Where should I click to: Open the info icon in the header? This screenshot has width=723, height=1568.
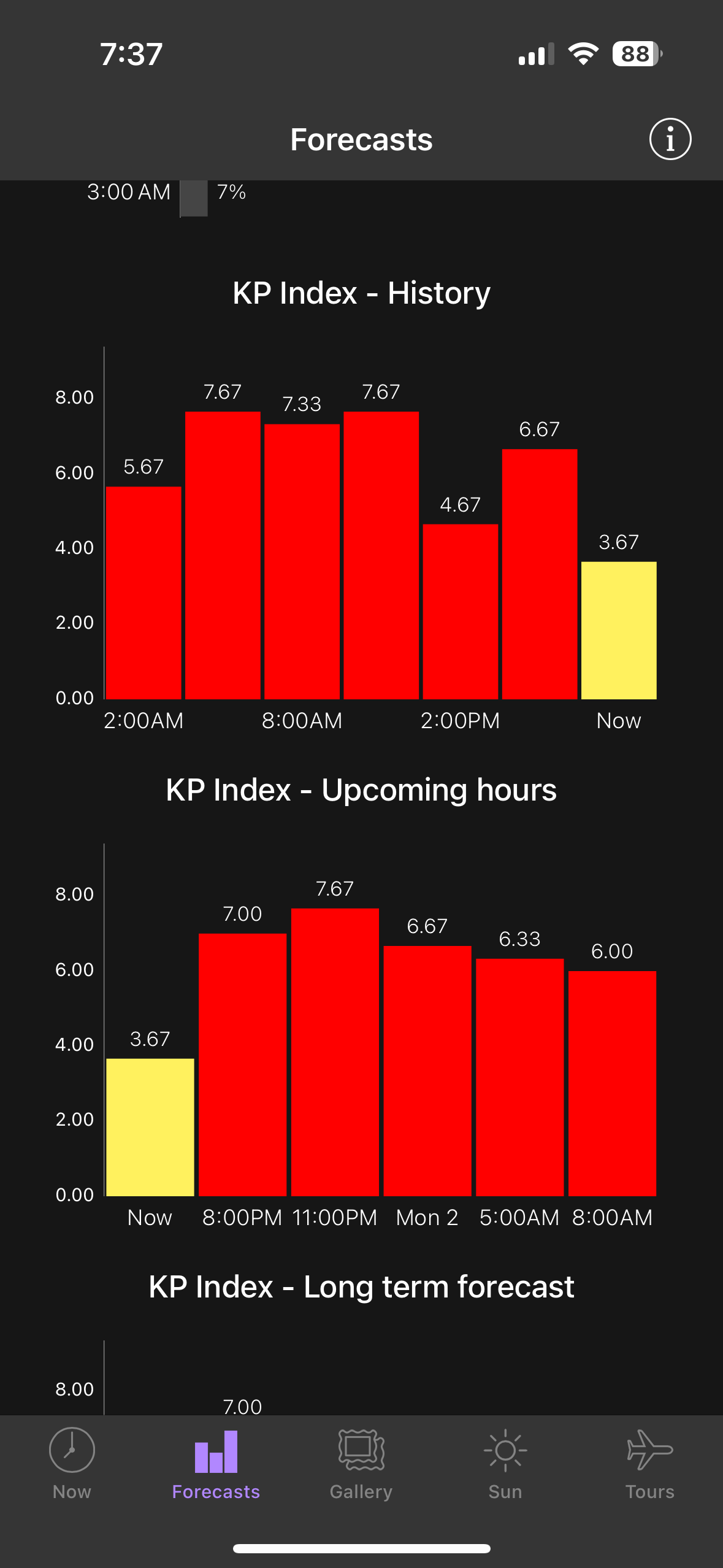670,139
